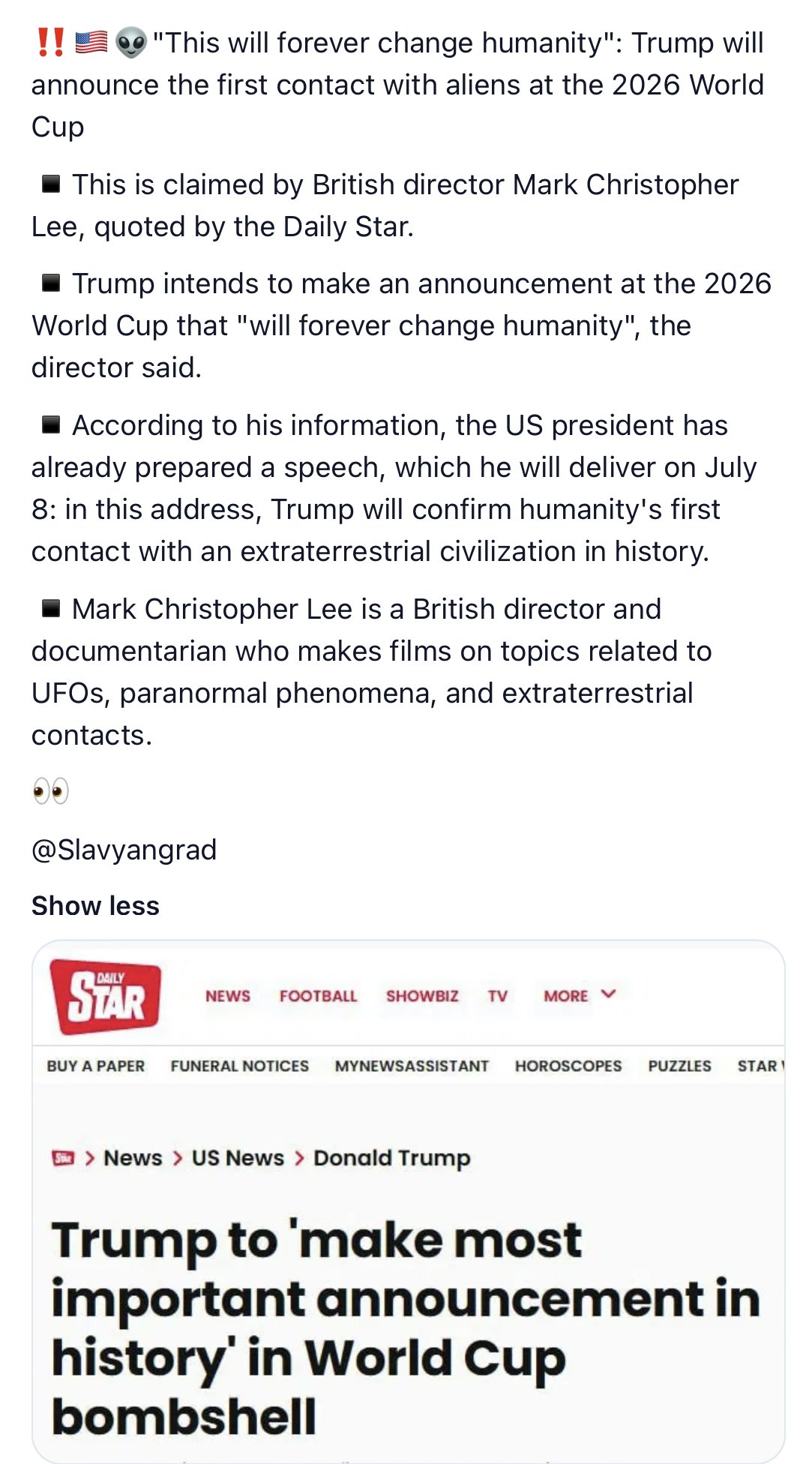Open the @Slavyangrad mention
Viewport: 812px width, 1464px height.
[x=124, y=850]
